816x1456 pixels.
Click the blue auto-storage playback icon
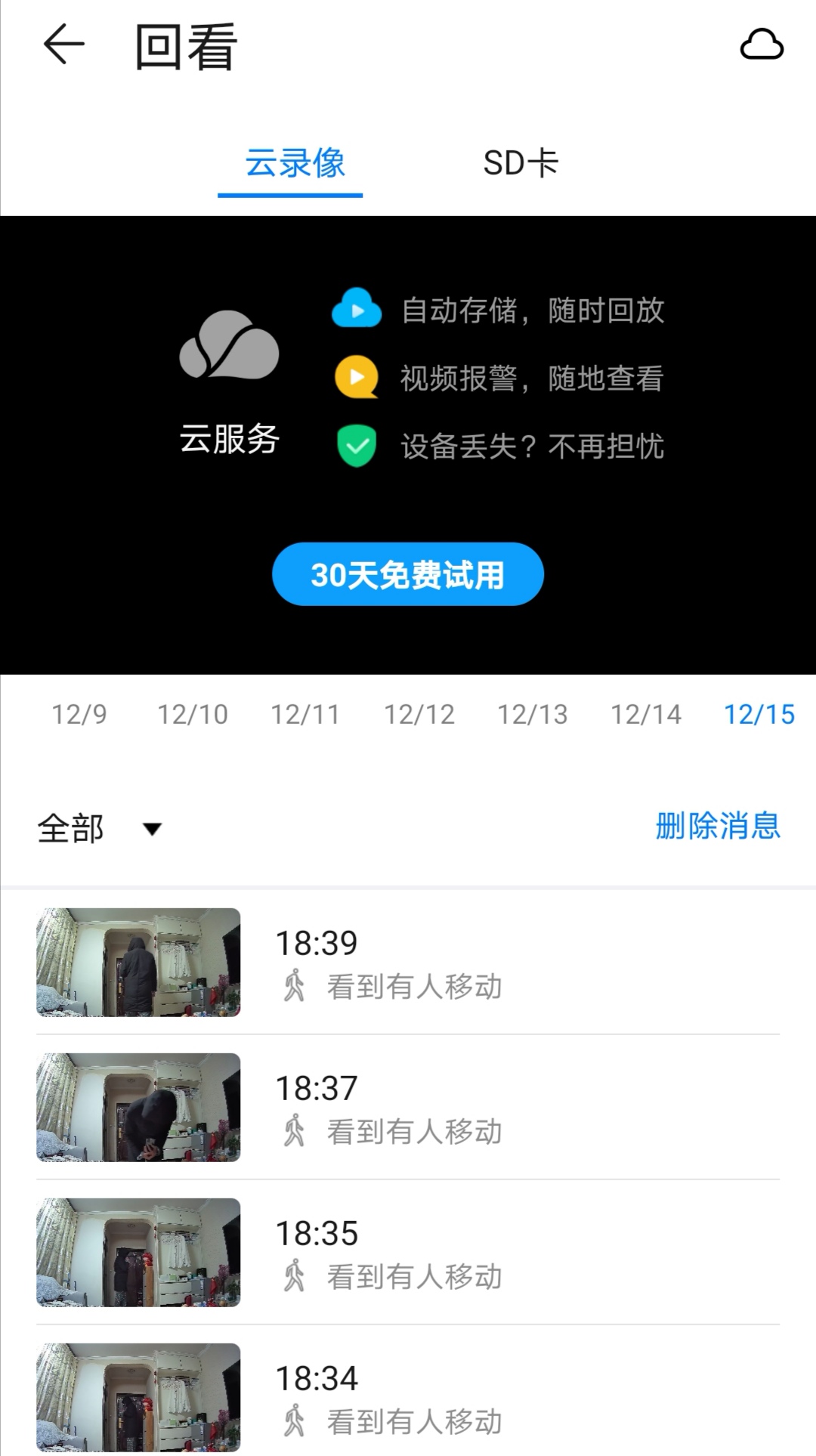[x=355, y=309]
